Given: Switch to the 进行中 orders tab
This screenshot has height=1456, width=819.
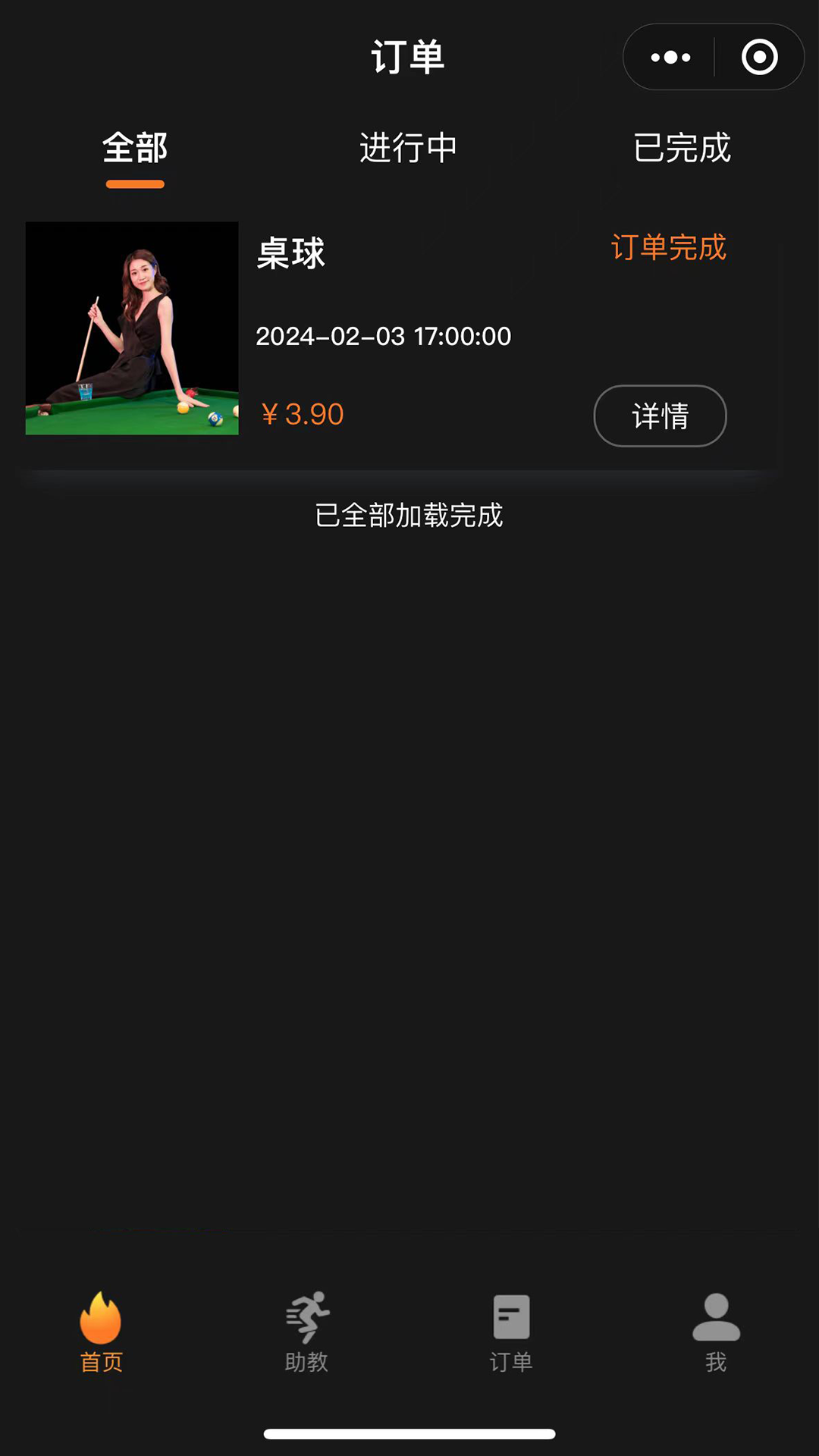Looking at the screenshot, I should (x=408, y=148).
